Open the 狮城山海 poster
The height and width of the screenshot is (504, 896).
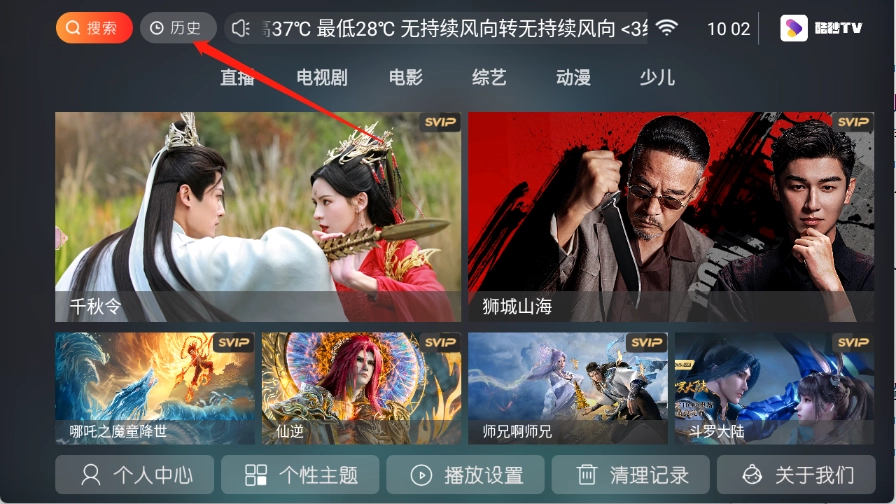click(x=670, y=216)
